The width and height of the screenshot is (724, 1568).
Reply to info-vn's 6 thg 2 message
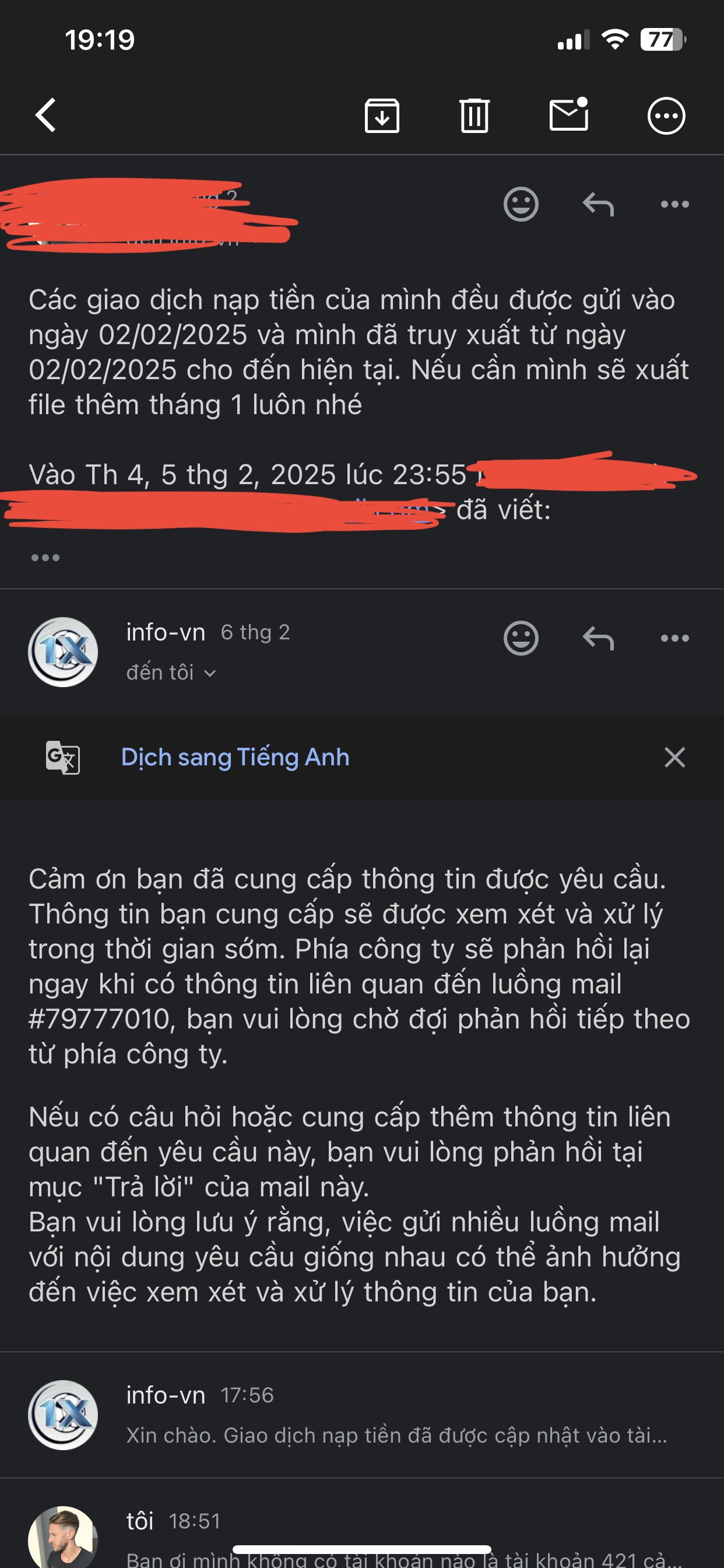598,639
